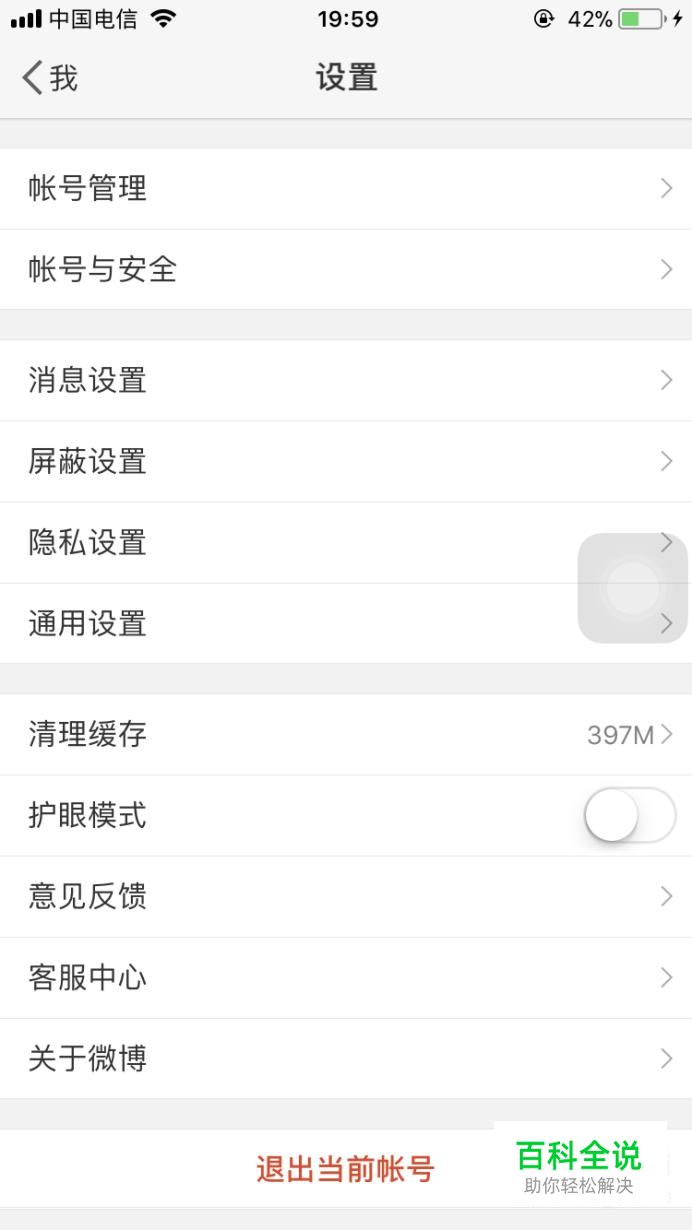The height and width of the screenshot is (1230, 692).
Task: Open 屏蔽设置
Action: tap(346, 461)
